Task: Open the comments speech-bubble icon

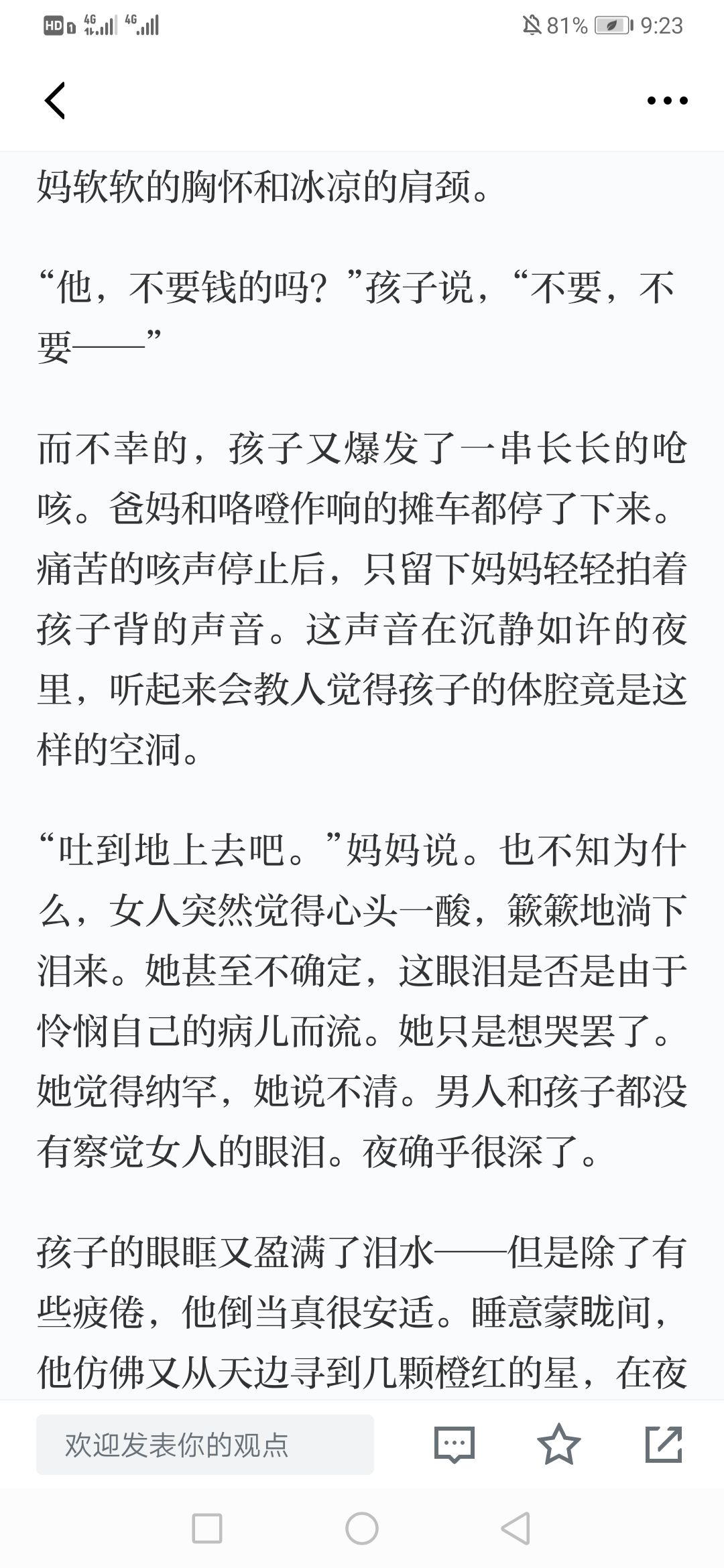Action: pos(455,1444)
